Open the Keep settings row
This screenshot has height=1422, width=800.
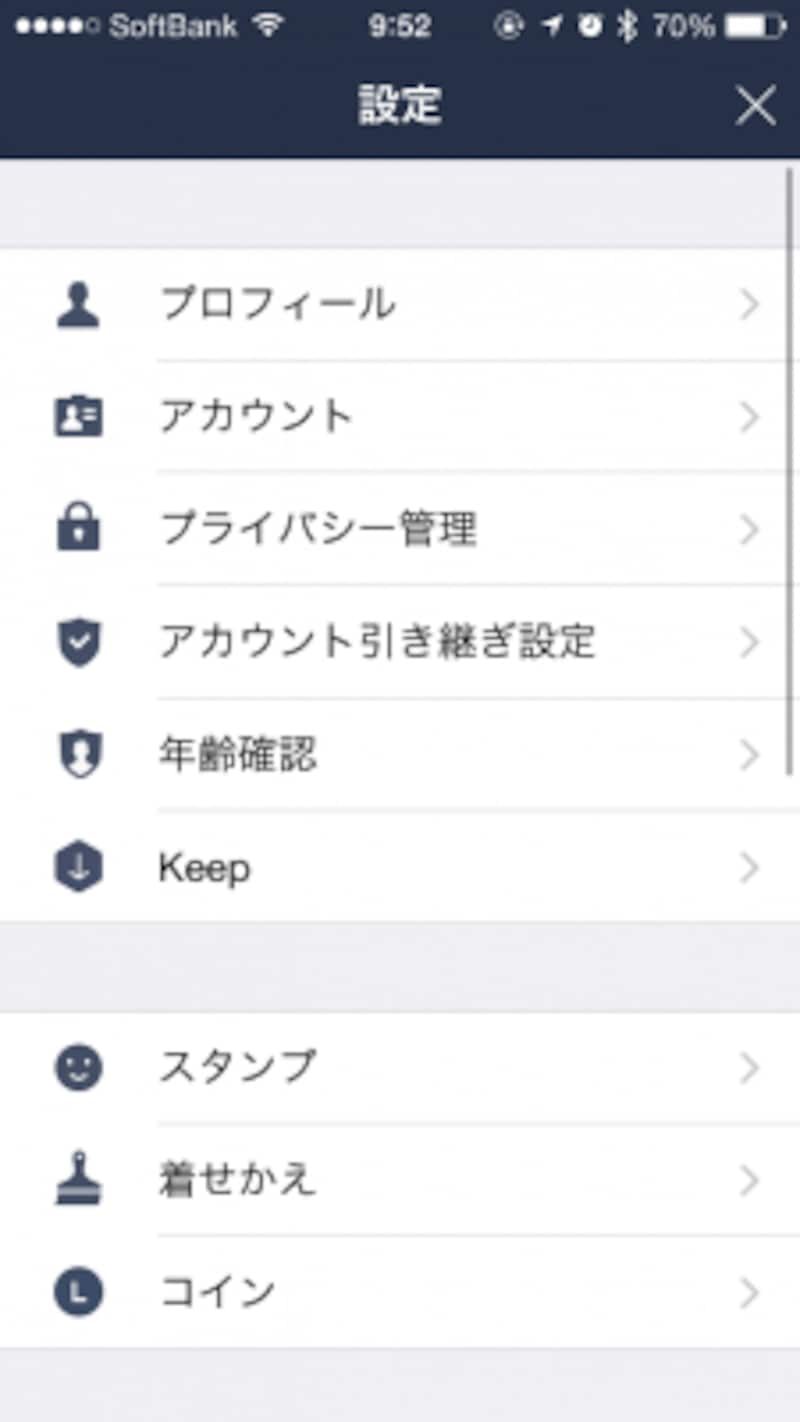click(400, 868)
